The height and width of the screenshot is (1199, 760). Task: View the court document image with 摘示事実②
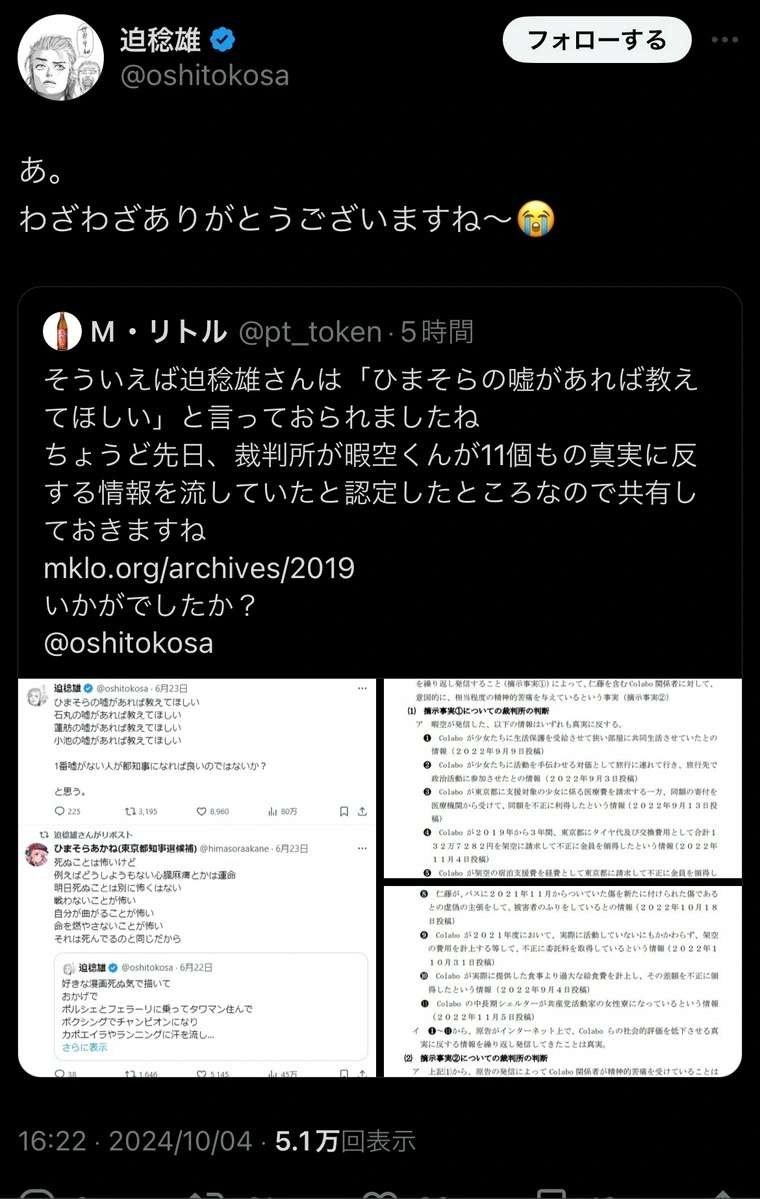tap(561, 980)
